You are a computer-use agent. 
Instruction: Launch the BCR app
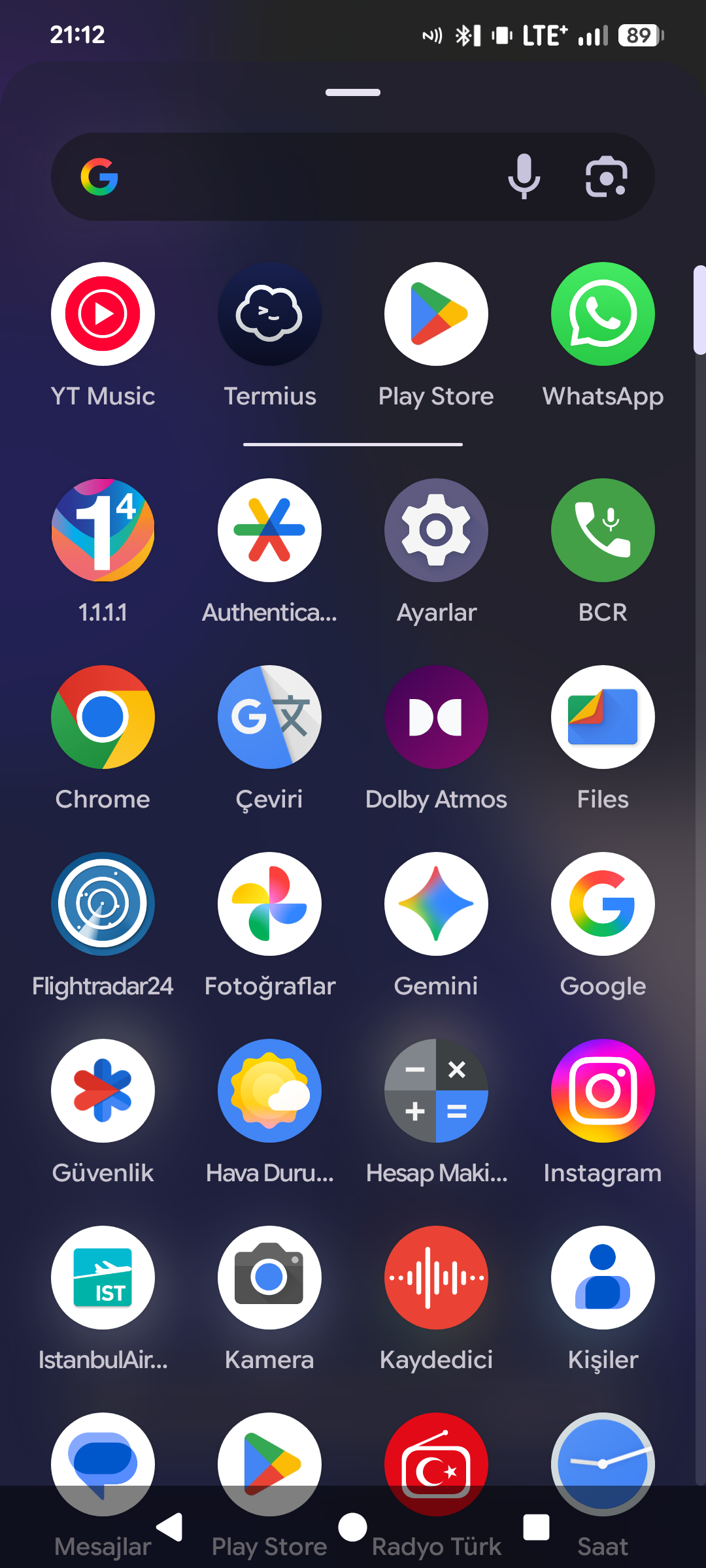603,531
